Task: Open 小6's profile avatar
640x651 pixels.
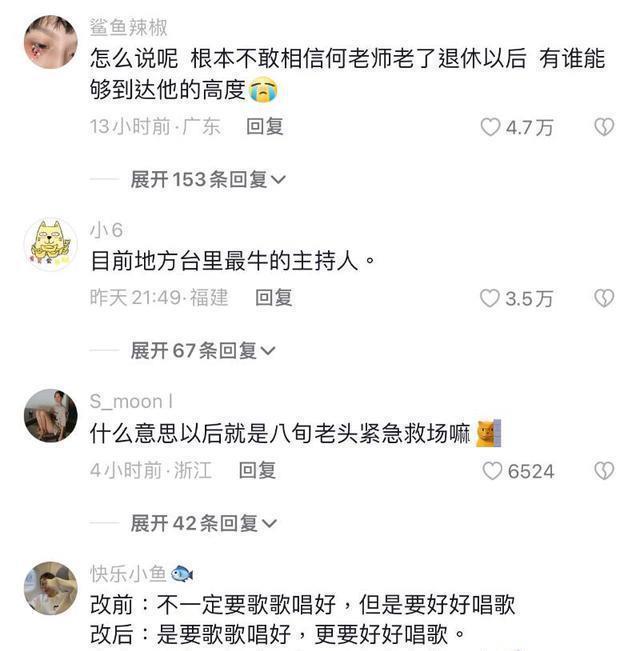Action: (50, 244)
